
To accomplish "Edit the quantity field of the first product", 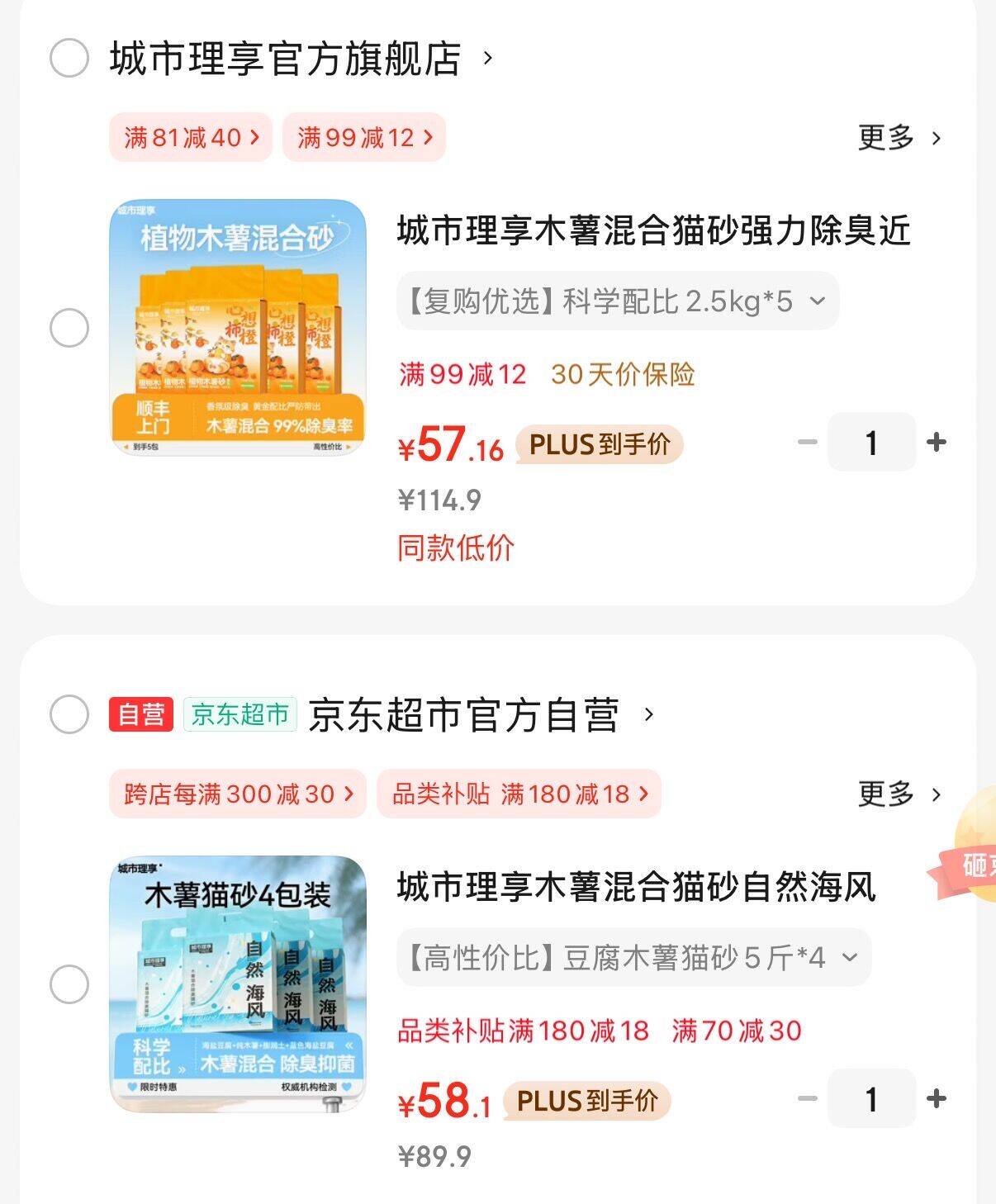I will 872,443.
